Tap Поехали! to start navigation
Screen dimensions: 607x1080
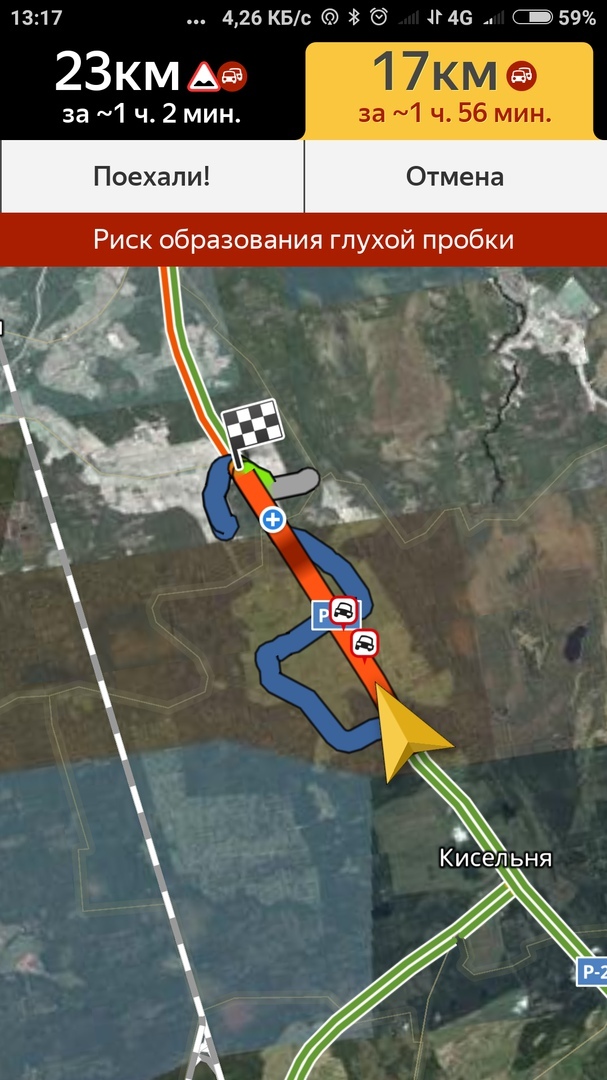click(152, 177)
